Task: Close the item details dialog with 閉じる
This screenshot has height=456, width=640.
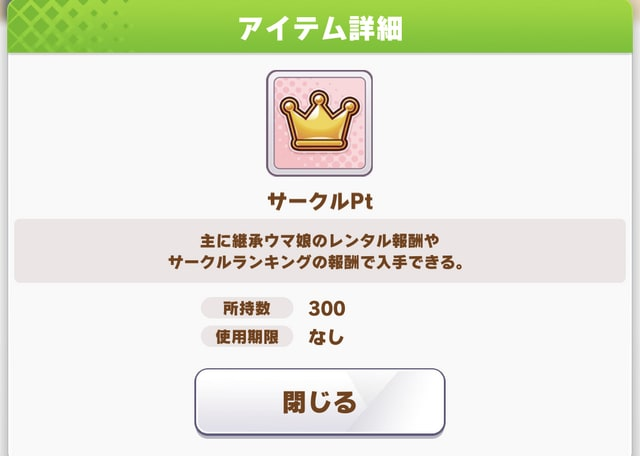Action: tap(319, 402)
